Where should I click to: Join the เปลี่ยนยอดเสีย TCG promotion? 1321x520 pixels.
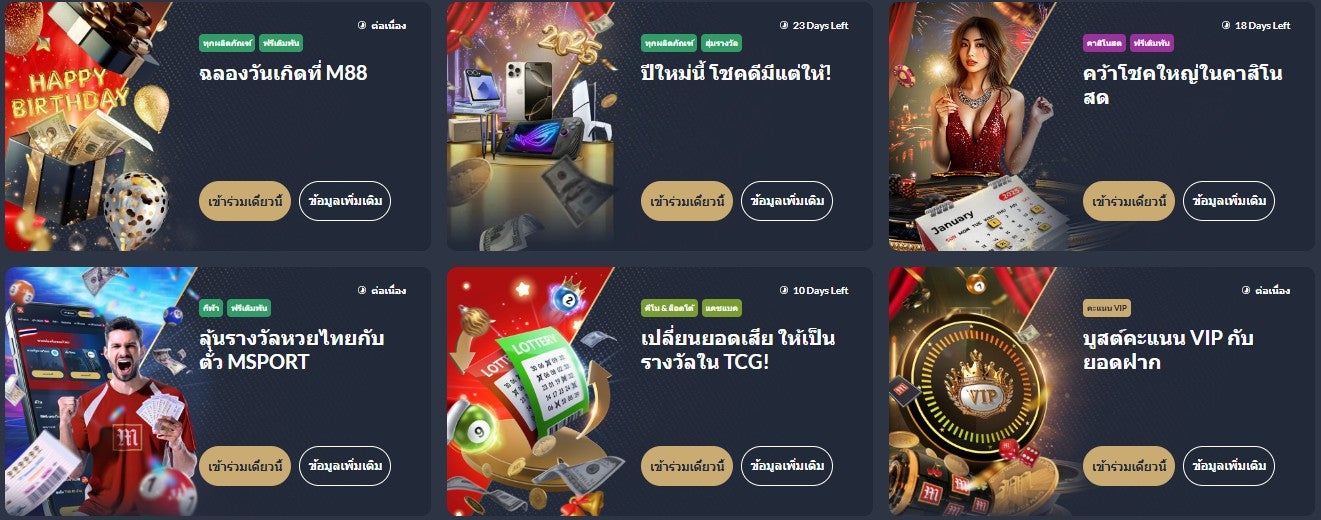687,466
